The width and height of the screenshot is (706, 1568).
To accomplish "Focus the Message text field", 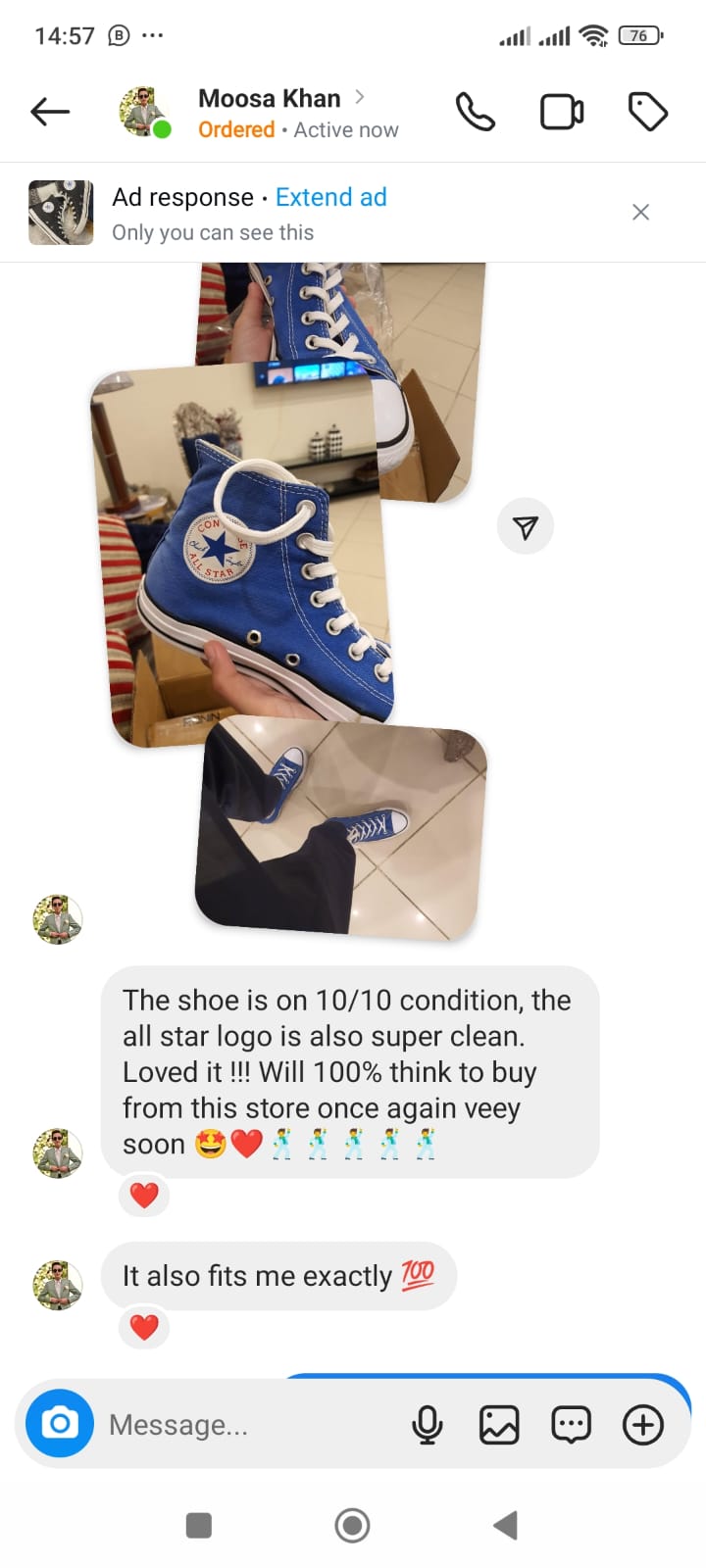I will (245, 1425).
